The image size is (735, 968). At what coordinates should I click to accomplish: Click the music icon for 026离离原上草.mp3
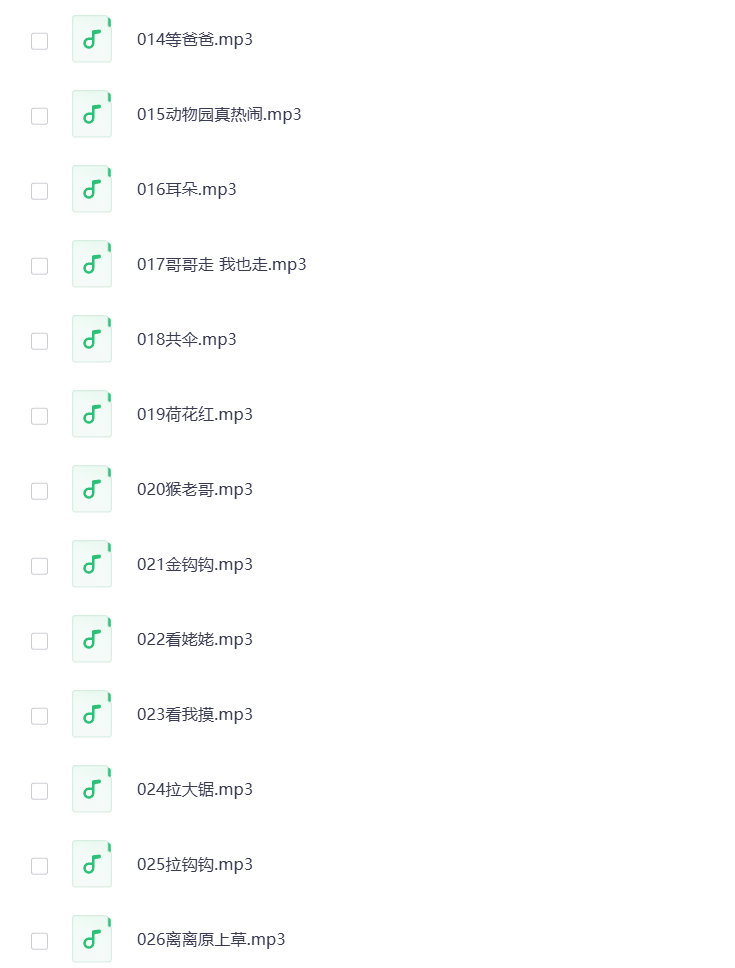click(91, 939)
